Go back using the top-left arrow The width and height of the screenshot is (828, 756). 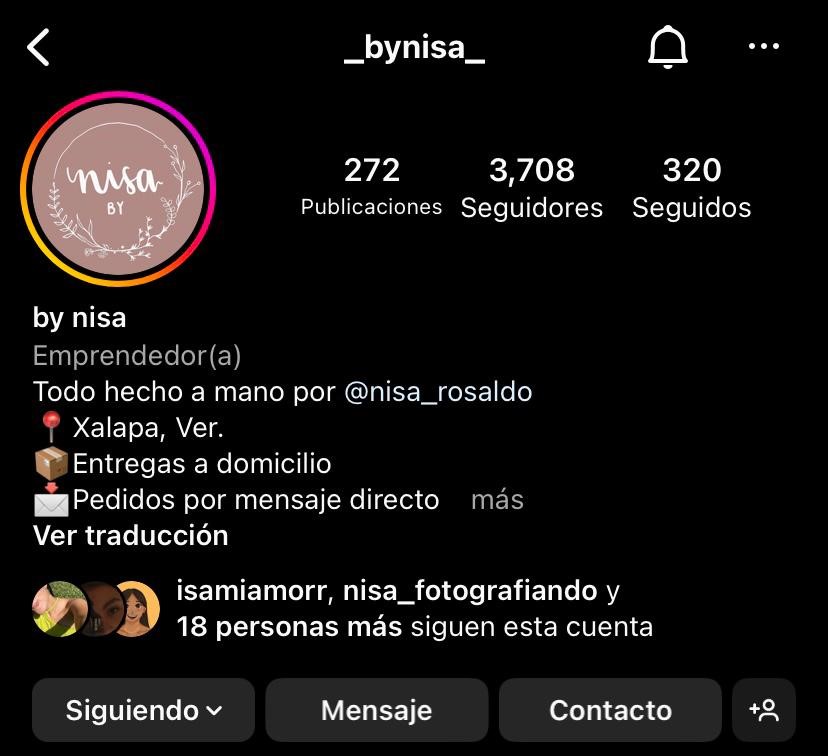tap(38, 47)
